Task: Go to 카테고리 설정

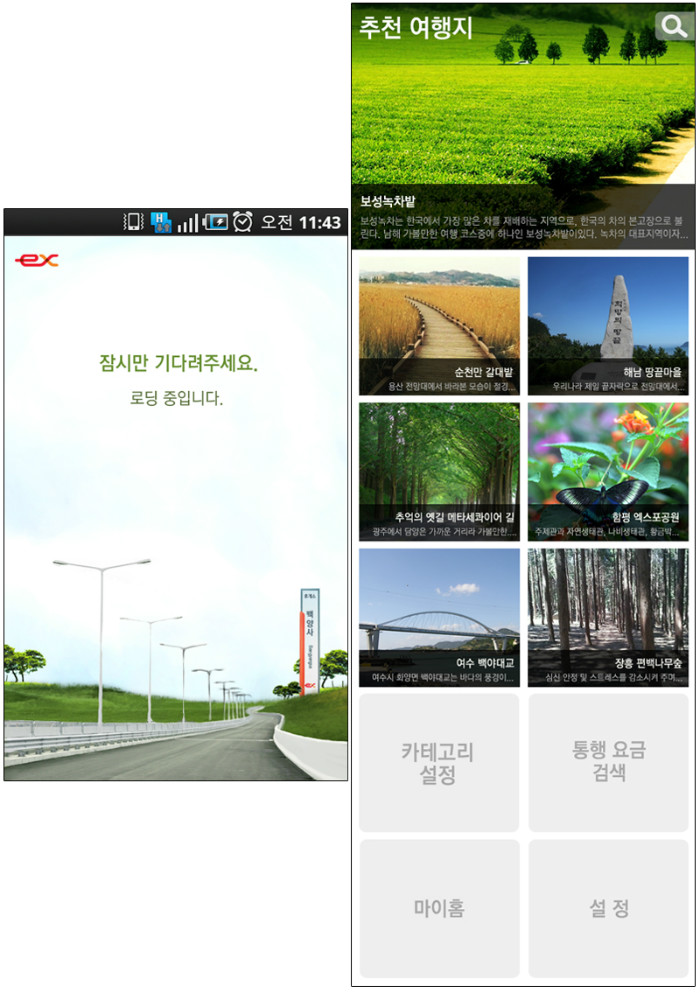Action: (x=439, y=762)
